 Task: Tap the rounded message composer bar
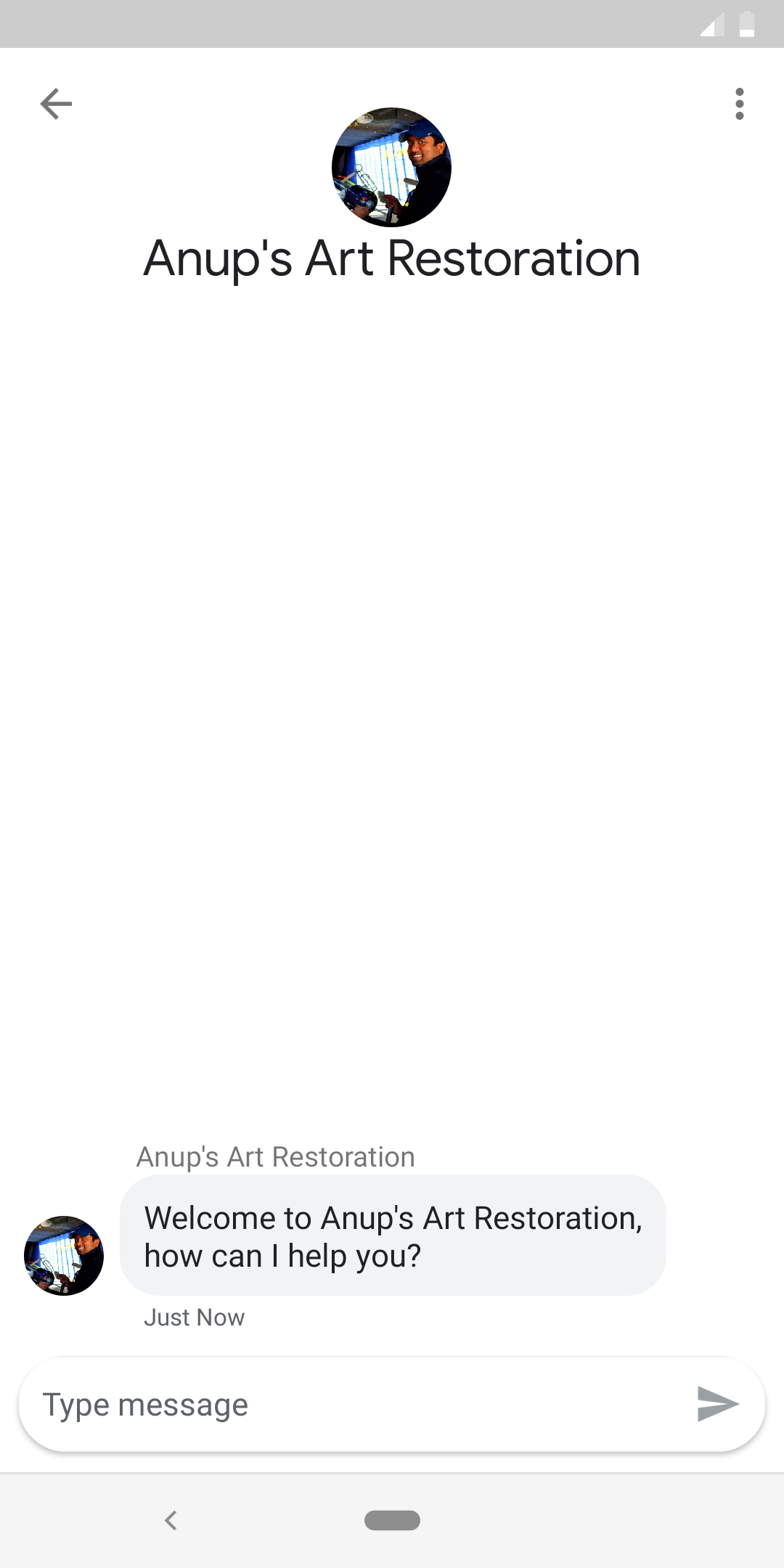point(392,1402)
